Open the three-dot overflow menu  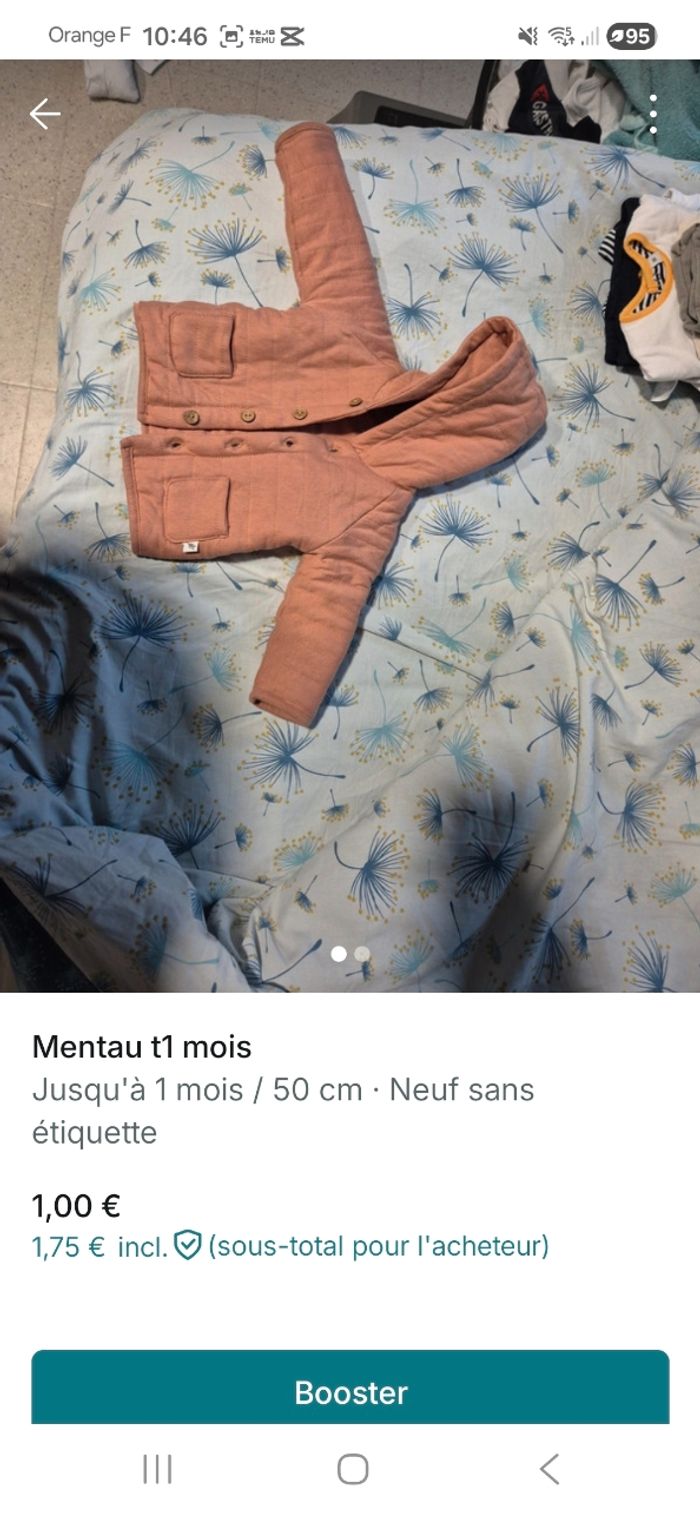coord(652,114)
